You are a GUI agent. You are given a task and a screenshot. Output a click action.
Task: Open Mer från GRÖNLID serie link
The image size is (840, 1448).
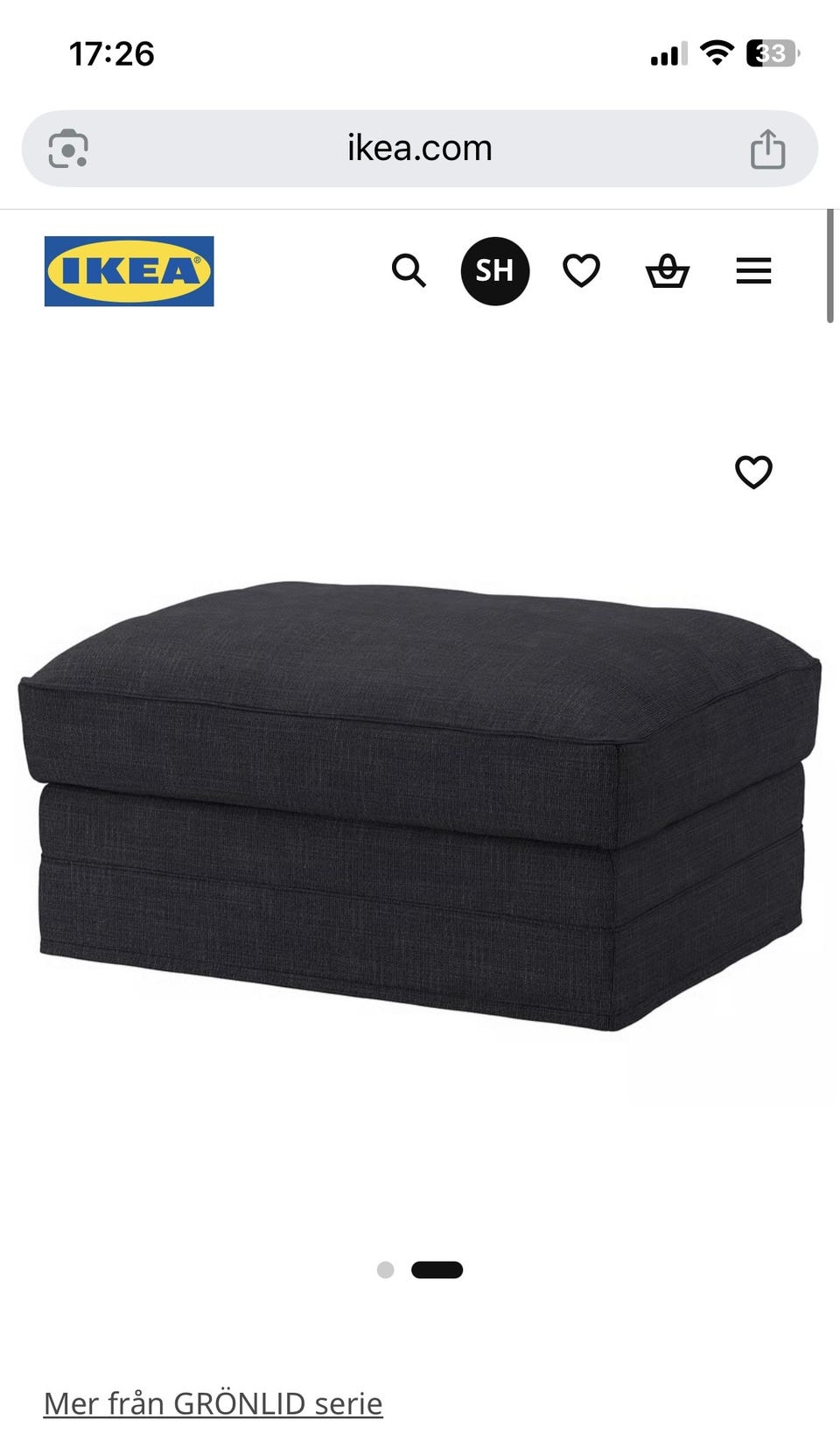[213, 1403]
